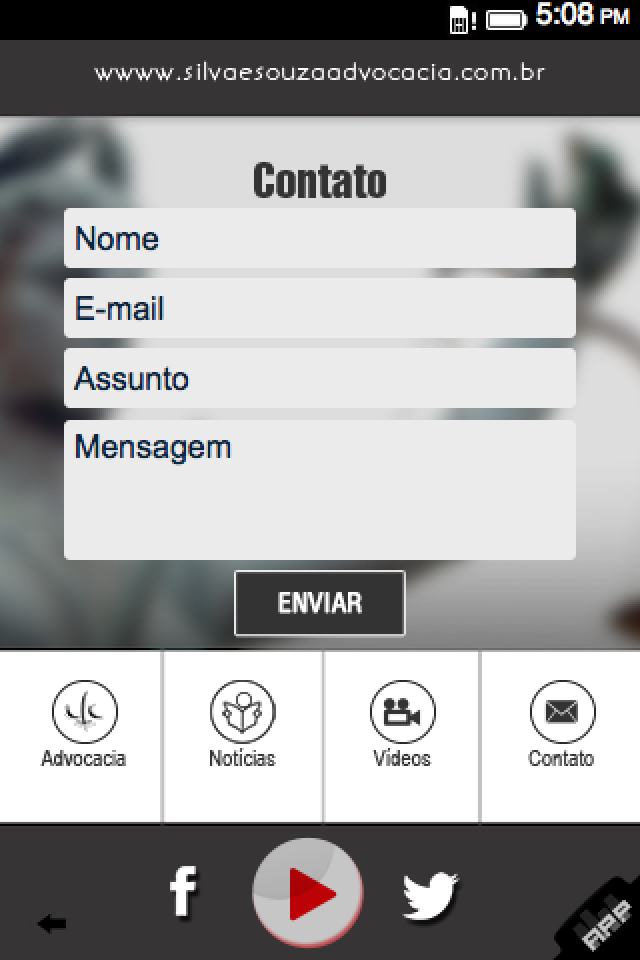Tap the Mensagem text area
This screenshot has height=960, width=640.
pyautogui.click(x=320, y=489)
